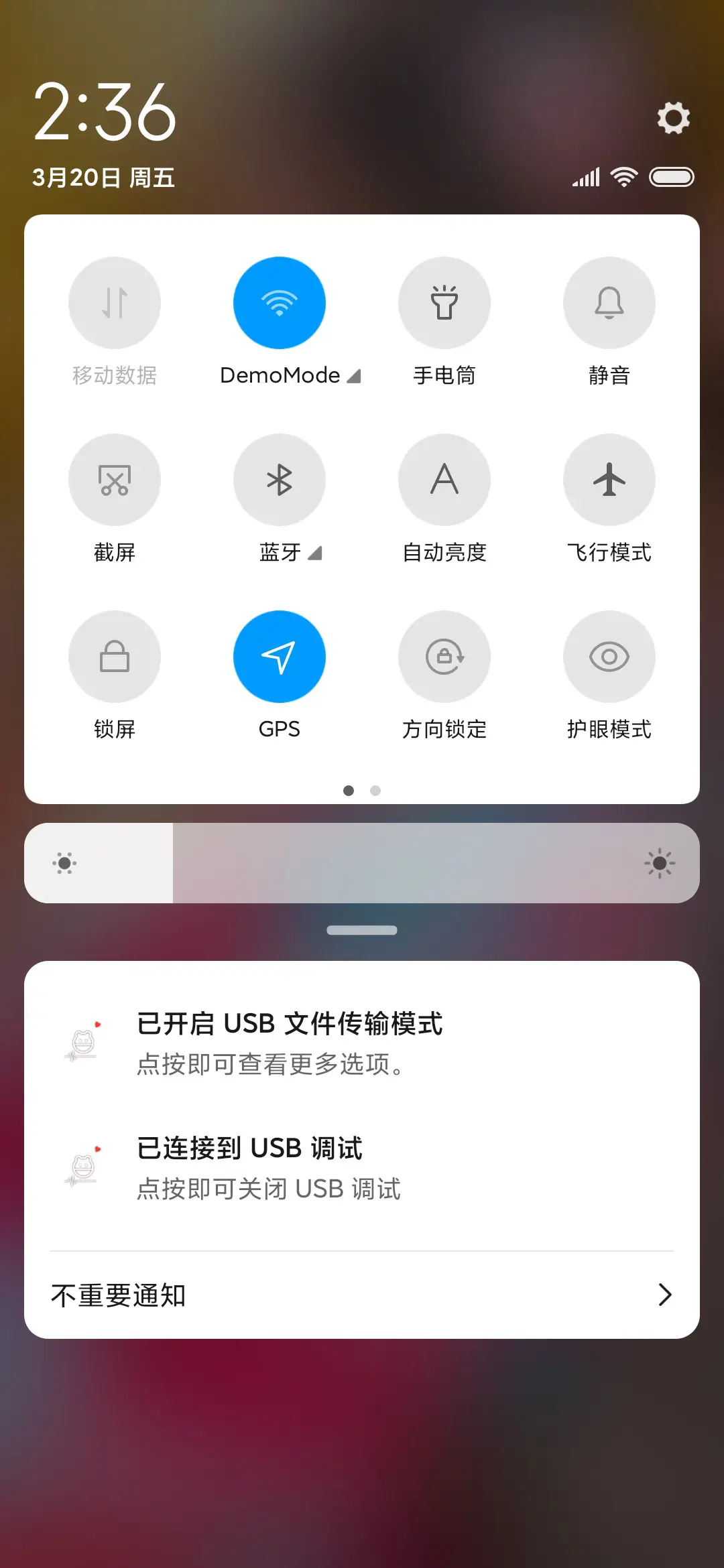Toggle airplane mode (飞行模式)
Screen dimensions: 724x1568
tap(609, 480)
